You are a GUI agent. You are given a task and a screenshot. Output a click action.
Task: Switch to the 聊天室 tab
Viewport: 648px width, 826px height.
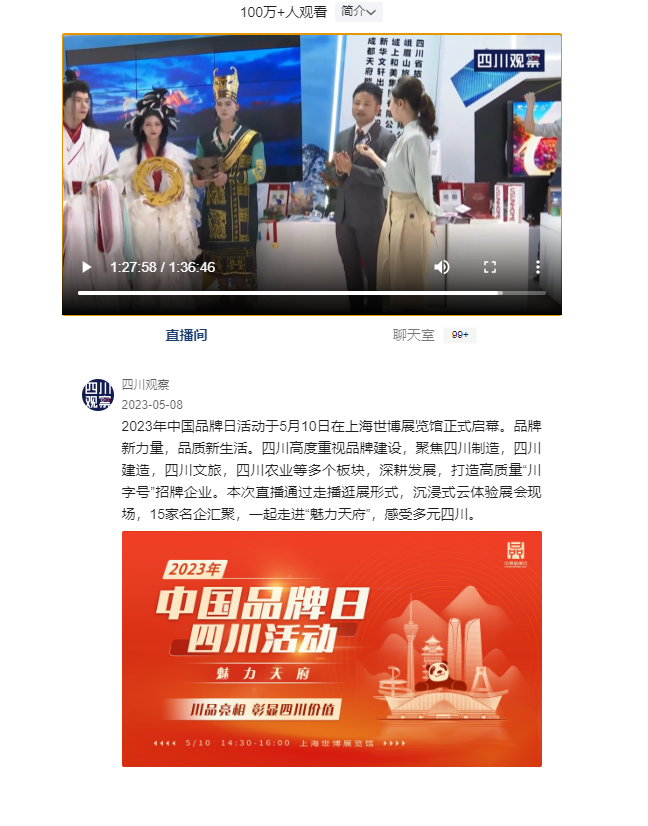413,335
